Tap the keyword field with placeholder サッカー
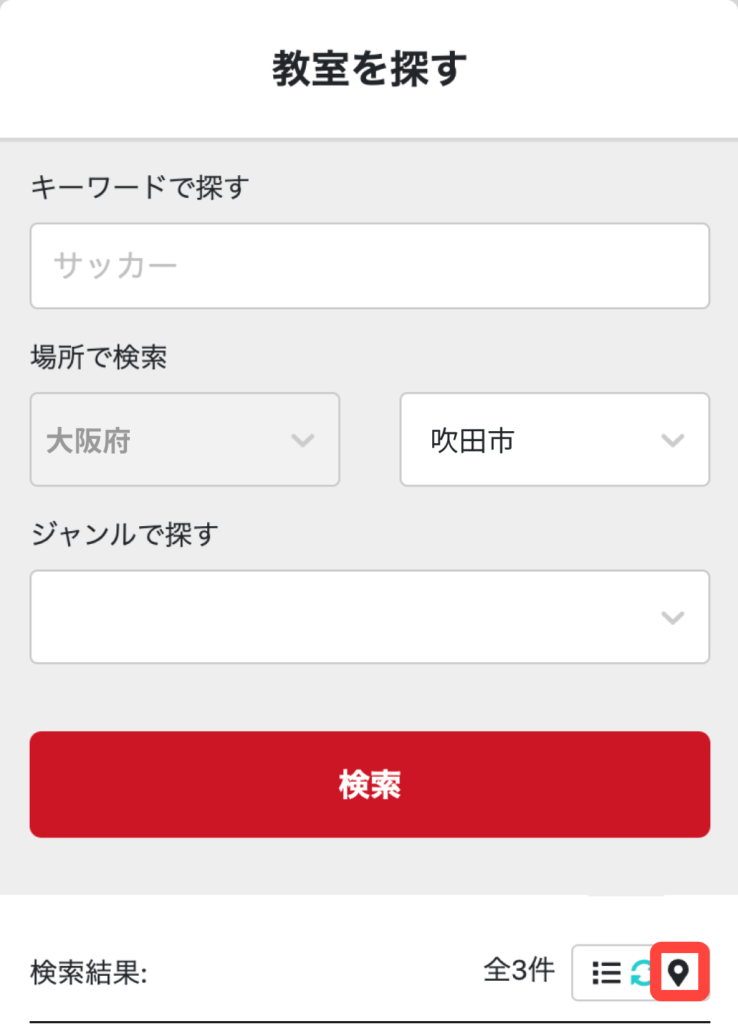Screen dimensions: 738x1024 pos(369,266)
